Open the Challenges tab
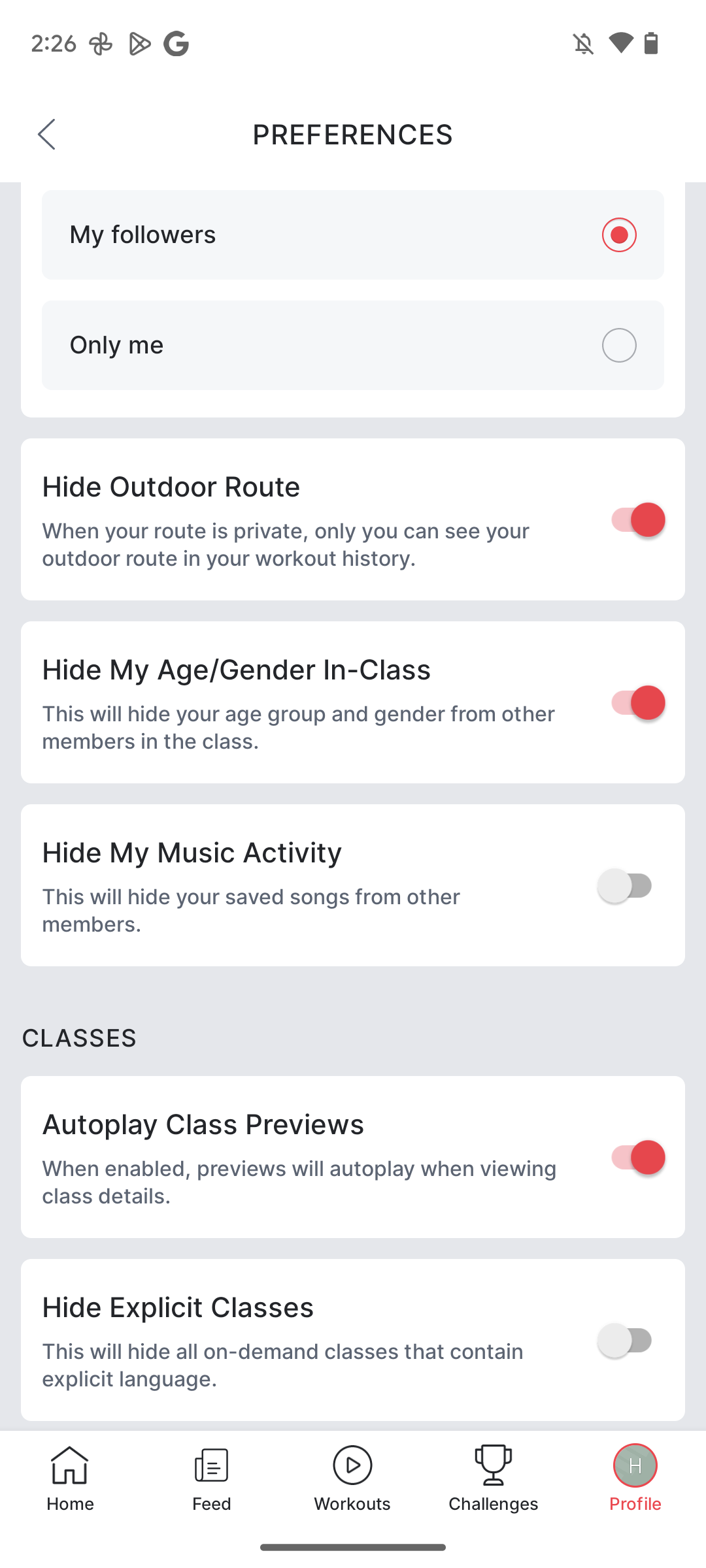This screenshot has width=706, height=1568. coord(494,1465)
